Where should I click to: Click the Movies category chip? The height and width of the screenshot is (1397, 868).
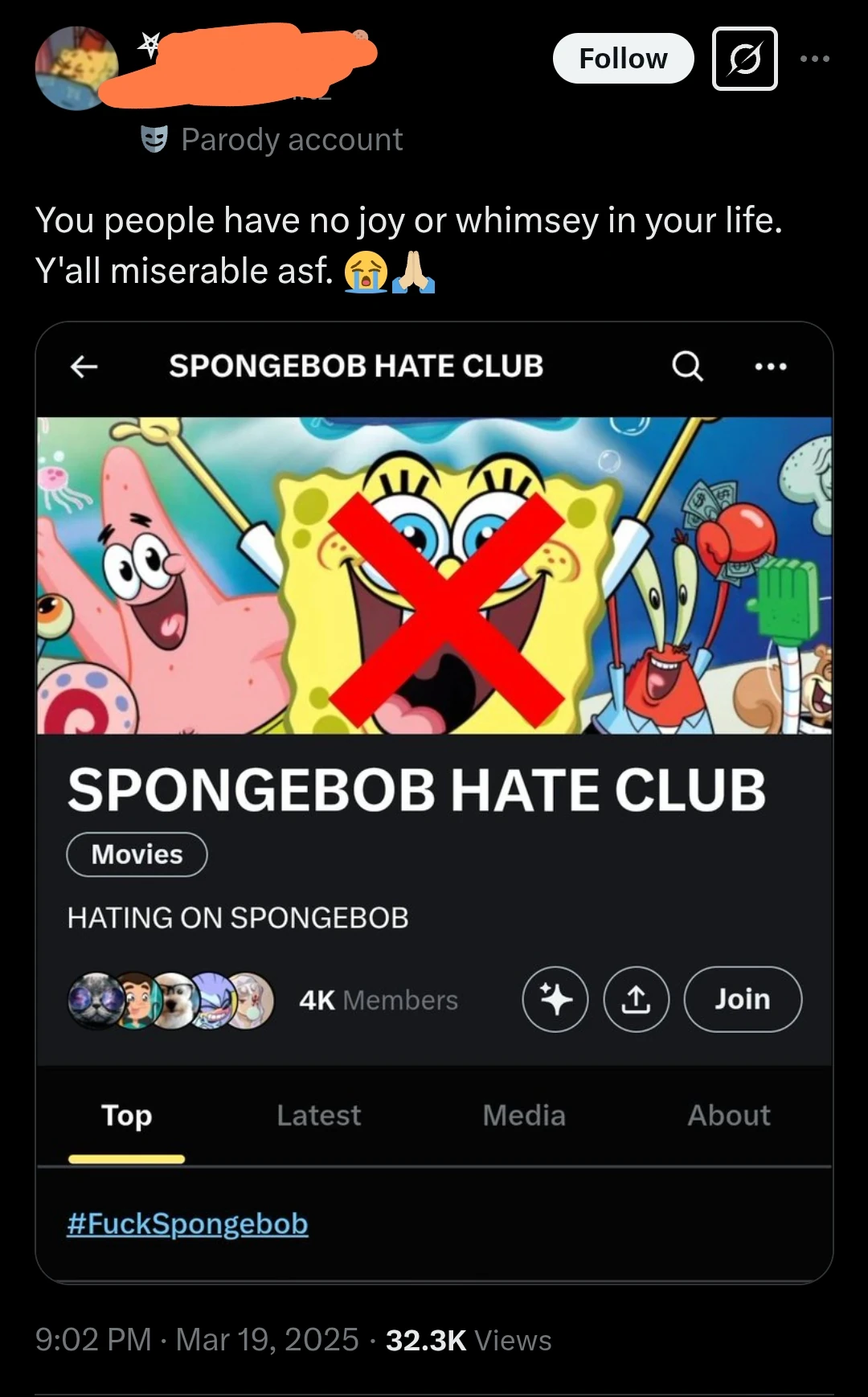tap(137, 854)
